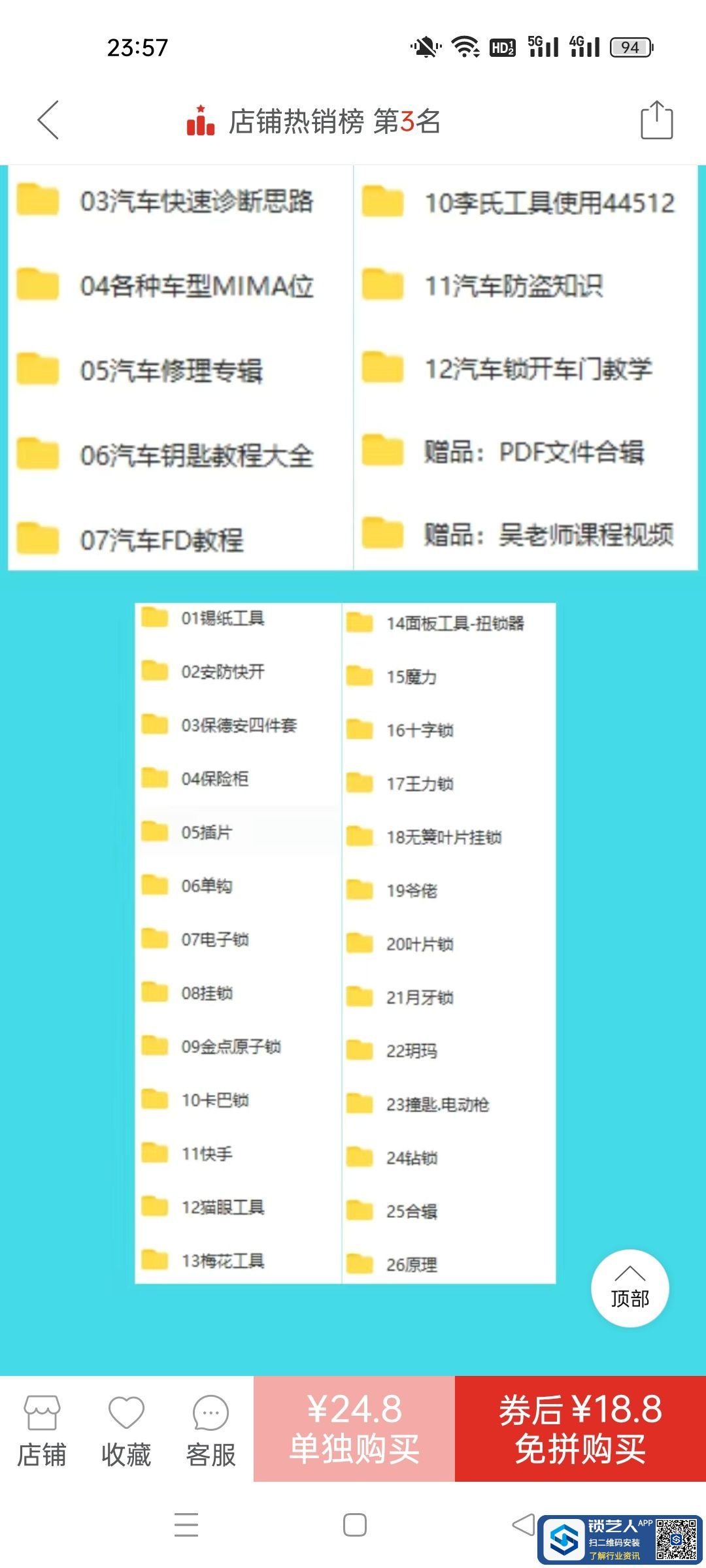706x1568 pixels.
Task: Open system recent apps menu
Action: point(186,1526)
